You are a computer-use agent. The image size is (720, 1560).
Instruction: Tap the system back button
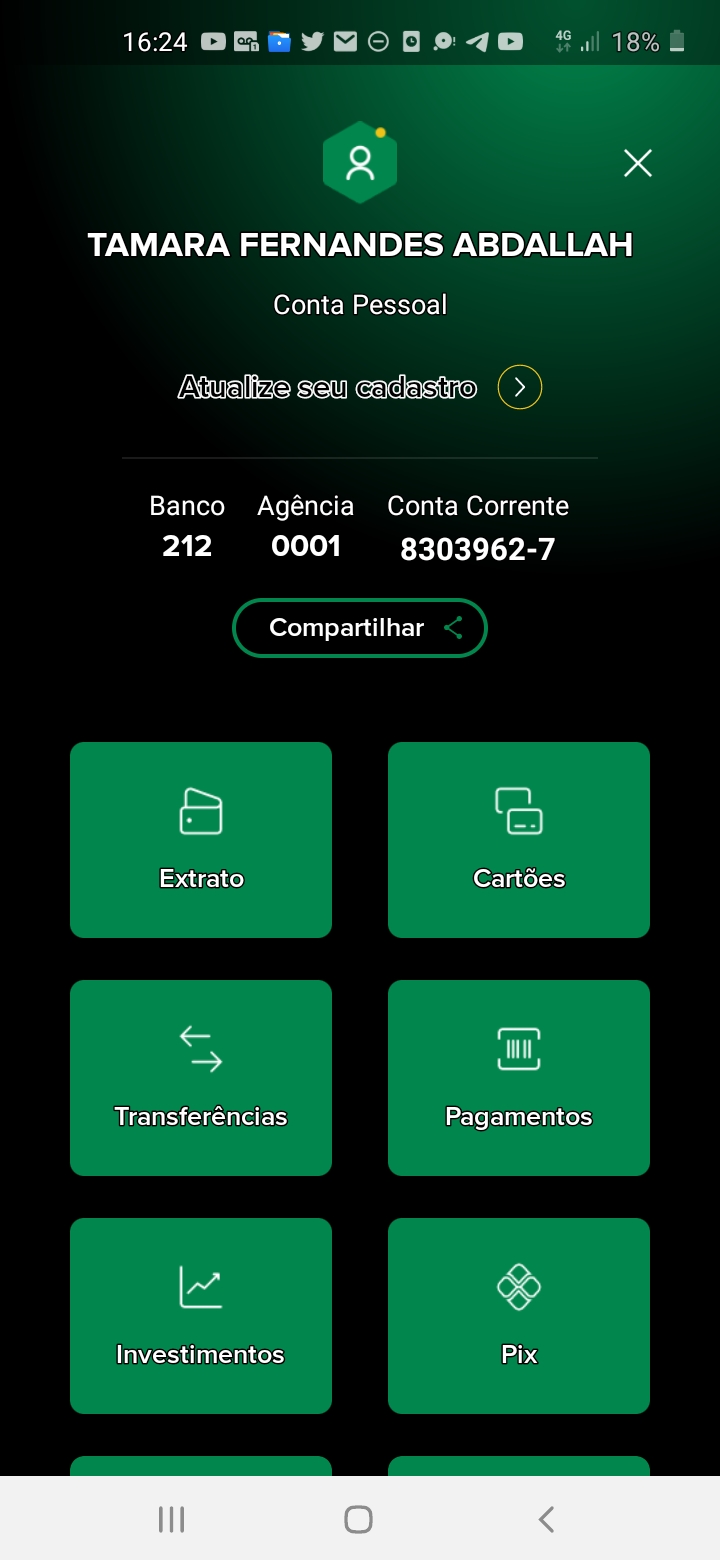[546, 1520]
